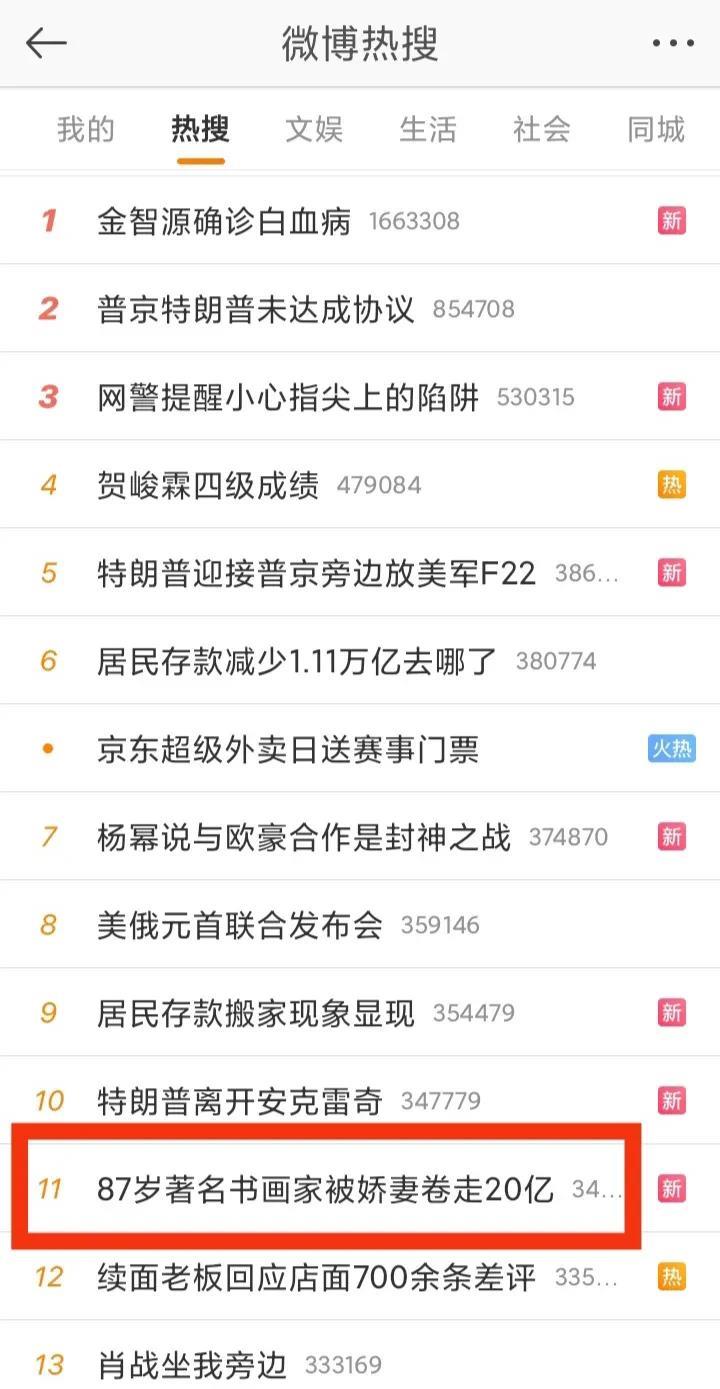Open 贺峻霖四级成绩 trending topic
Image resolution: width=720 pixels, height=1389 pixels.
click(360, 485)
